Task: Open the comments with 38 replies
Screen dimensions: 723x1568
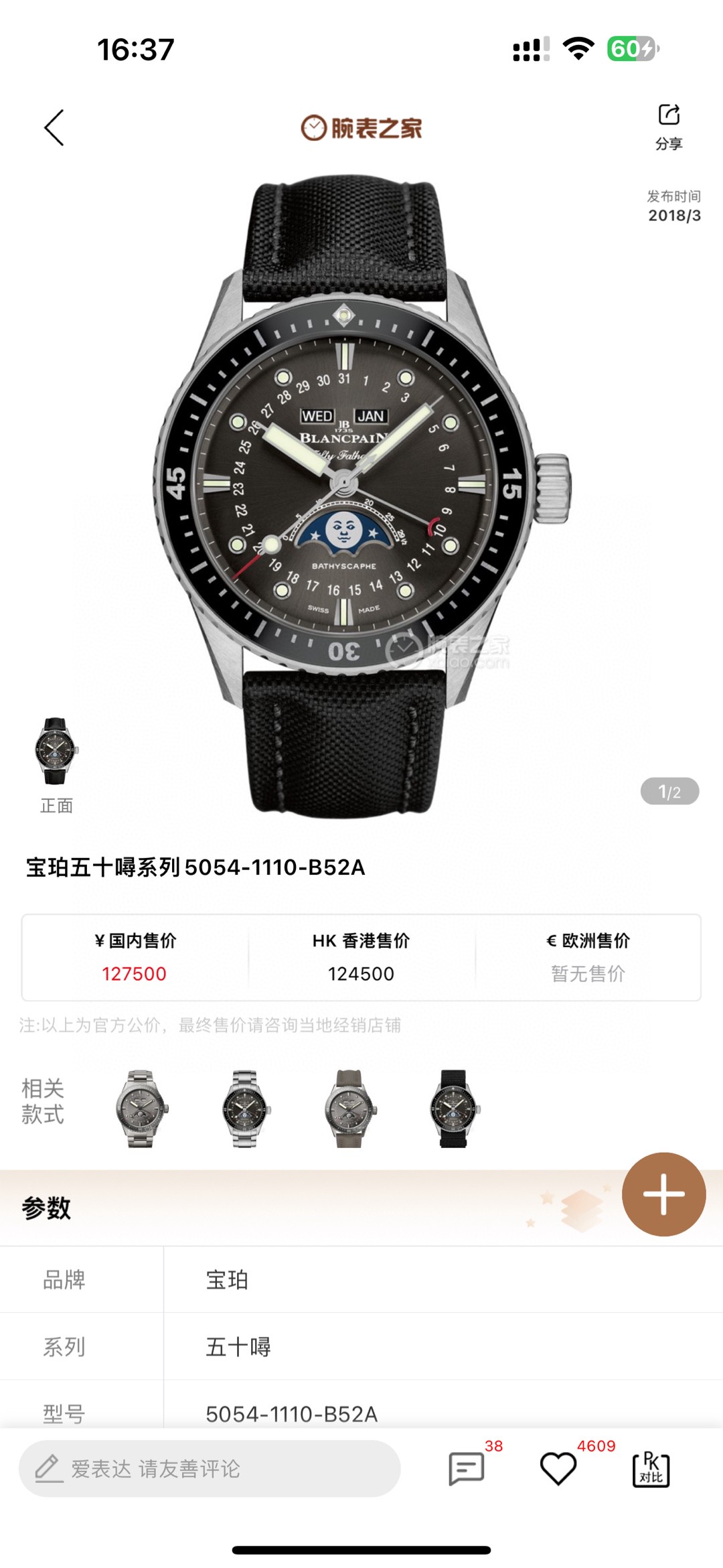Action: click(467, 1468)
